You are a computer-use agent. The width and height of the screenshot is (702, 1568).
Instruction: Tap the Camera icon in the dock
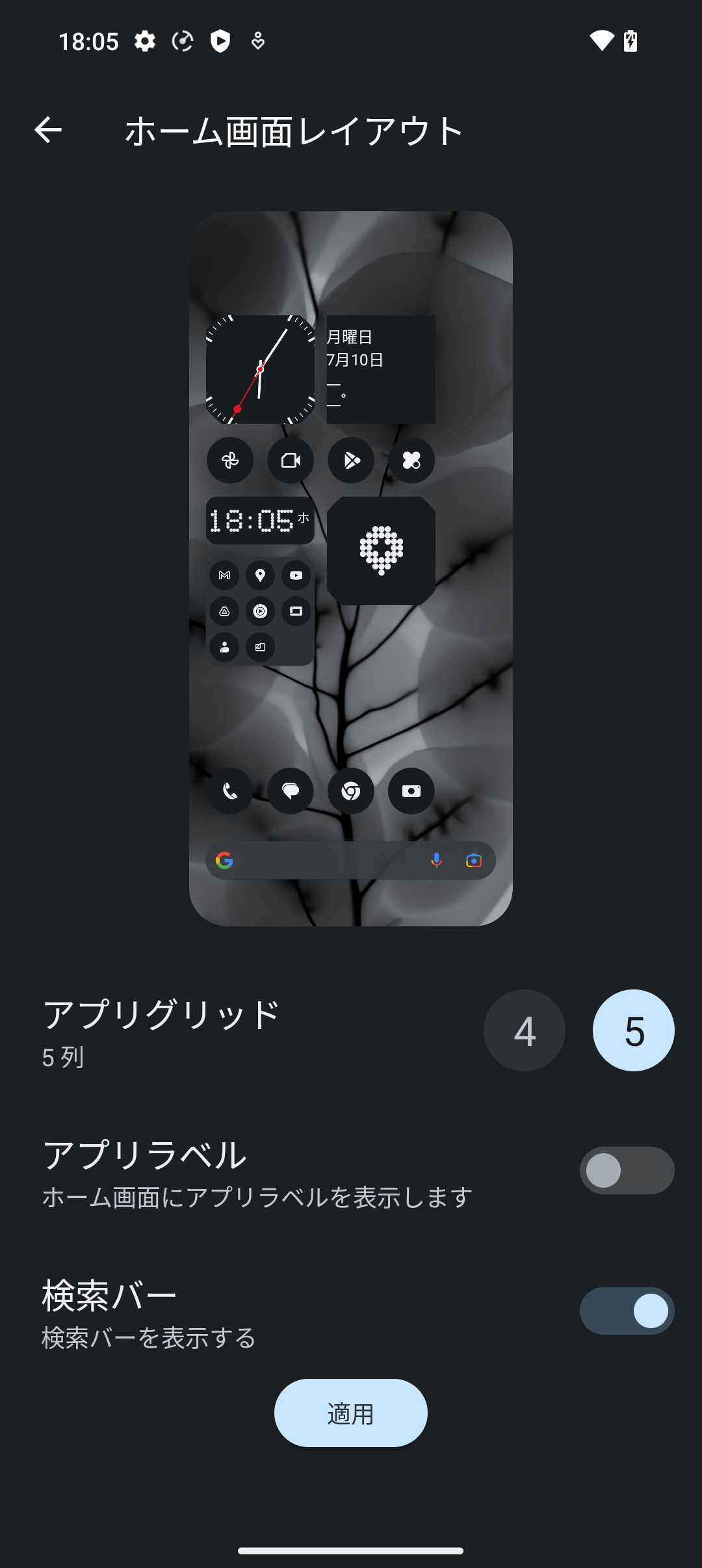tap(411, 791)
